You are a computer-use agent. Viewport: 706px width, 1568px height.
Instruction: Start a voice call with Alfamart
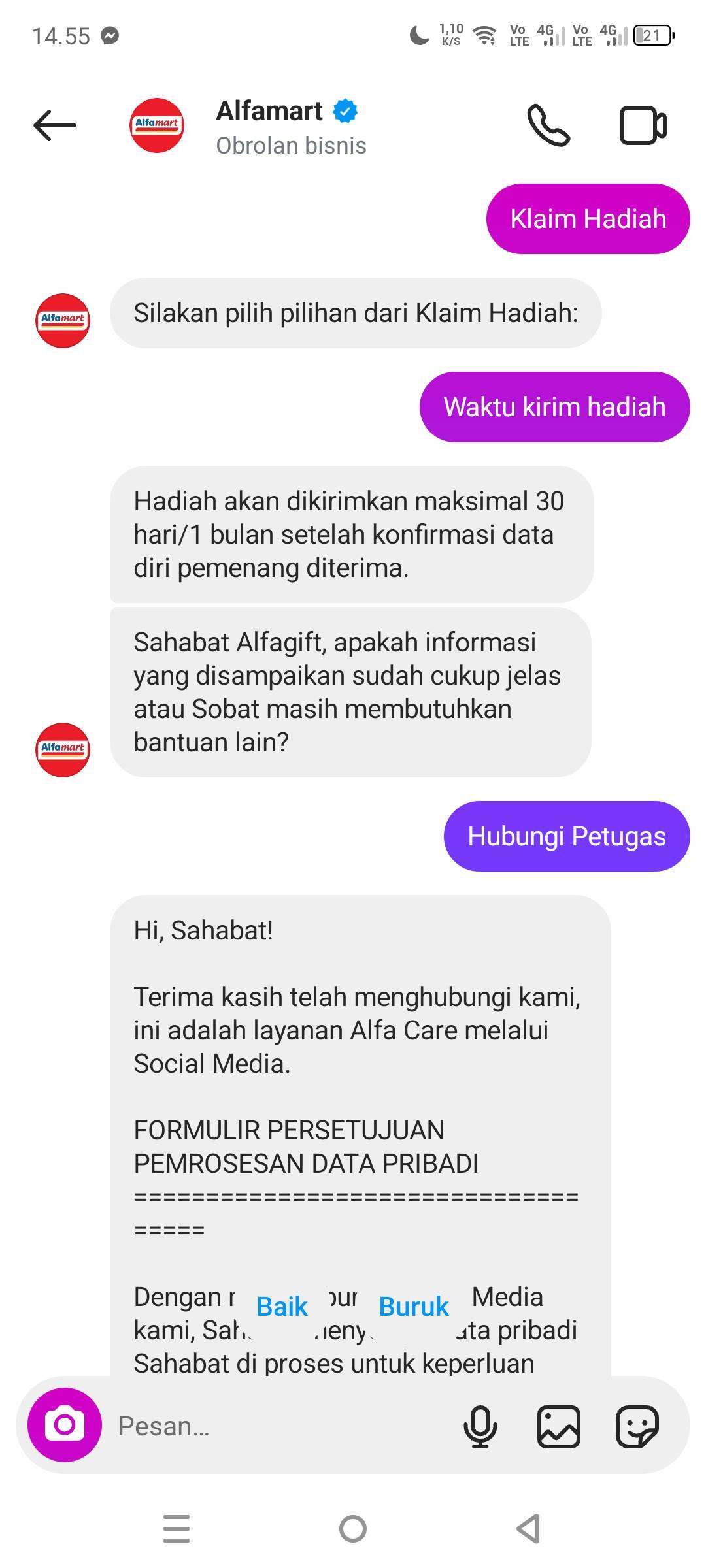[548, 125]
